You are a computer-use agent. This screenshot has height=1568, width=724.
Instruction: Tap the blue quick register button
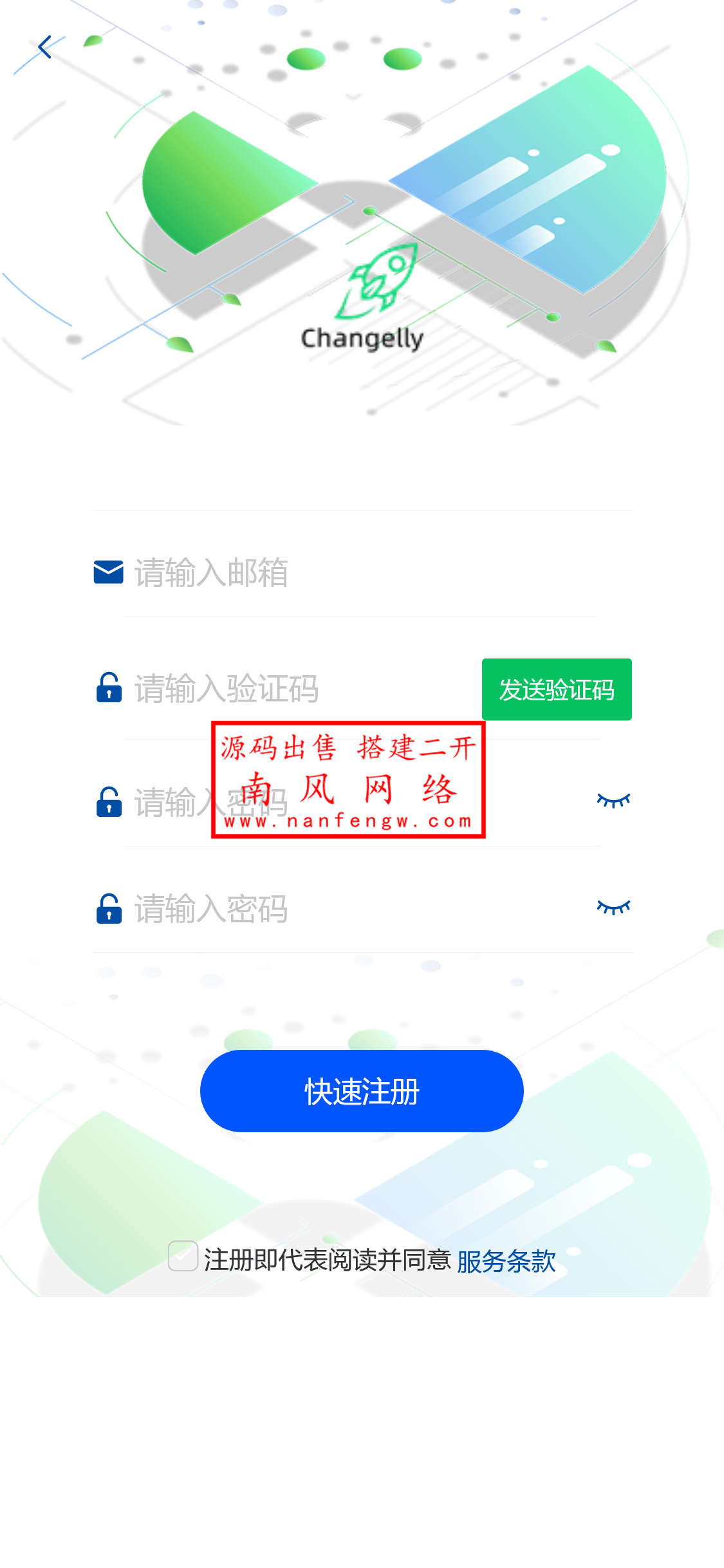[362, 1091]
